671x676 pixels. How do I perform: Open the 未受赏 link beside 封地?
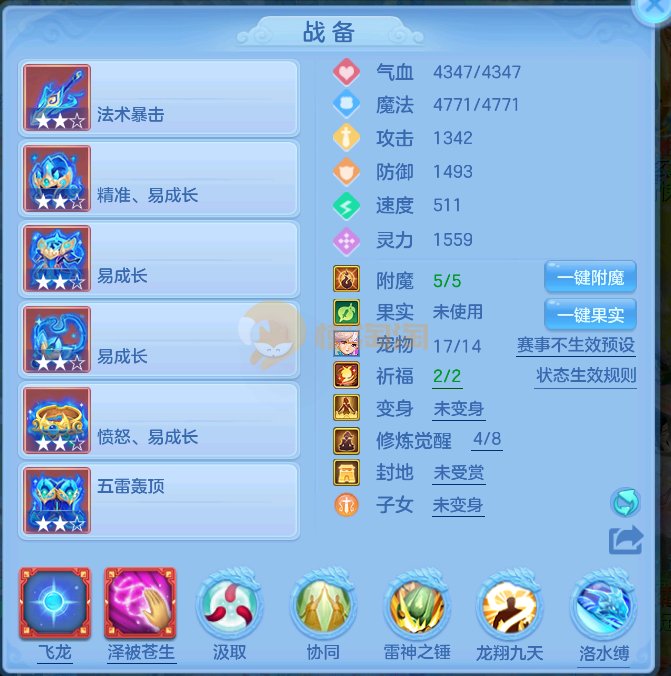tap(458, 473)
